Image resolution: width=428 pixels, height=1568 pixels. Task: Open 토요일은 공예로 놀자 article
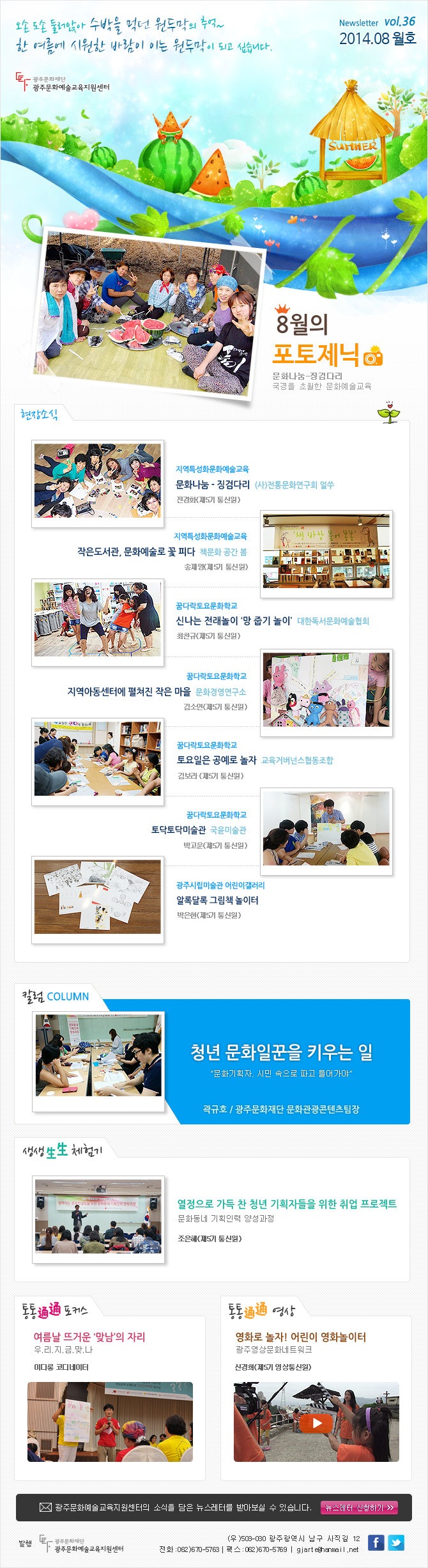[217, 760]
